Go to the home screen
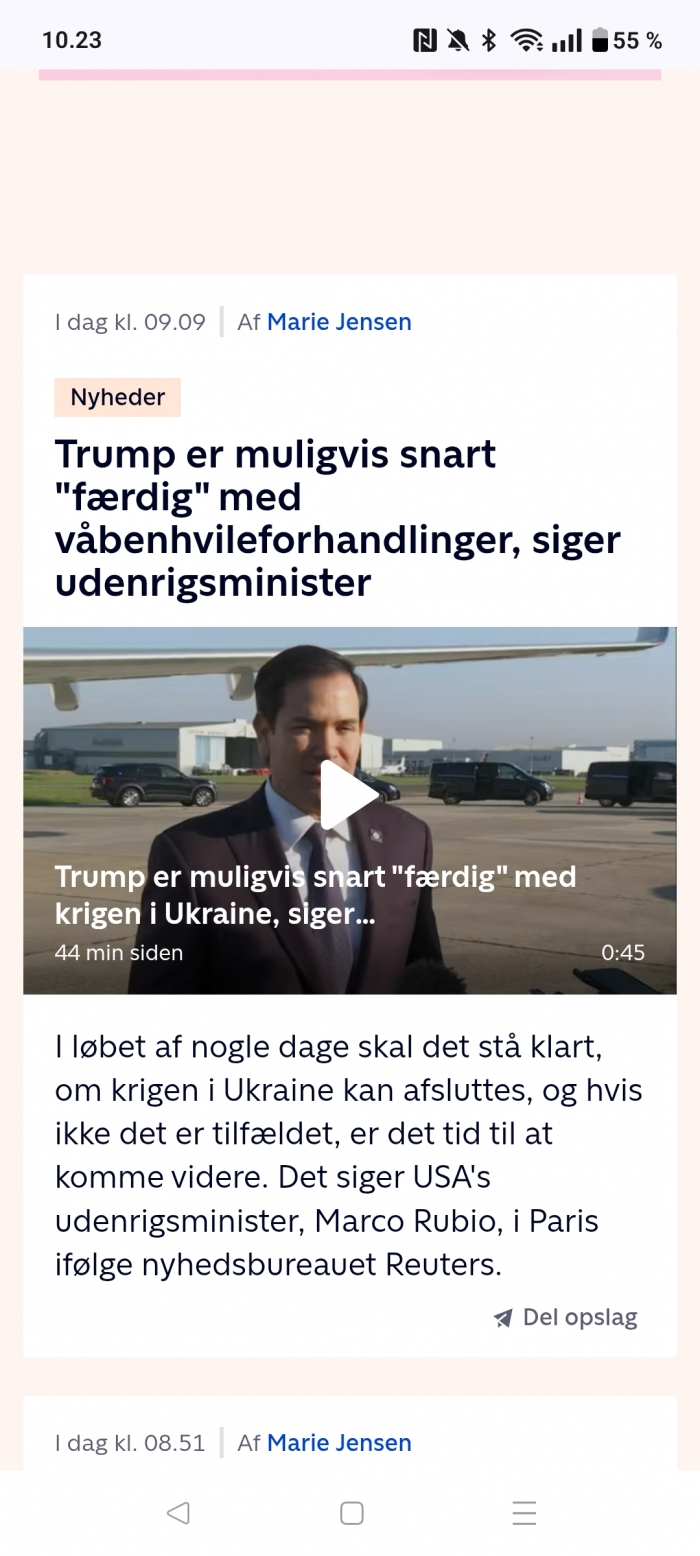 pyautogui.click(x=351, y=1513)
